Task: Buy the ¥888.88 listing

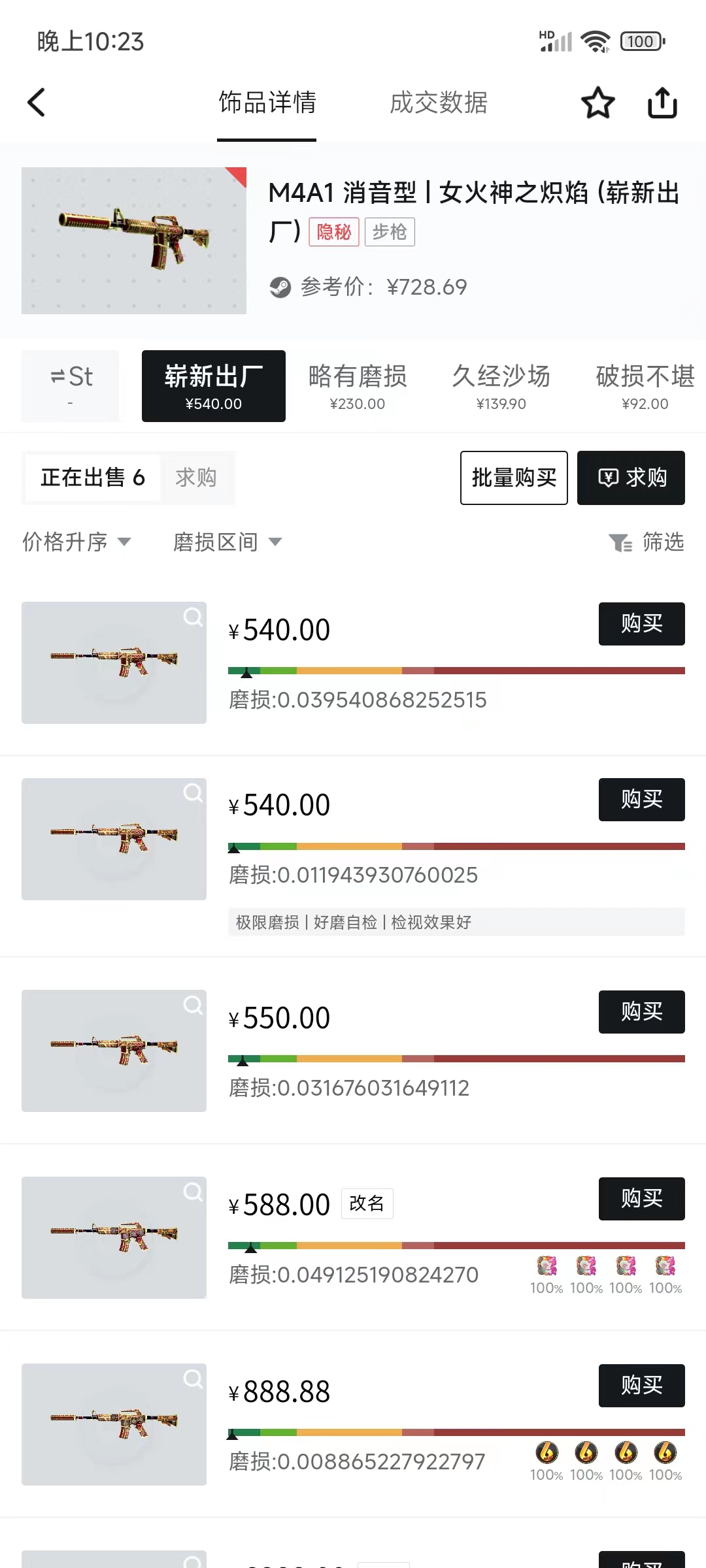Action: (642, 1386)
